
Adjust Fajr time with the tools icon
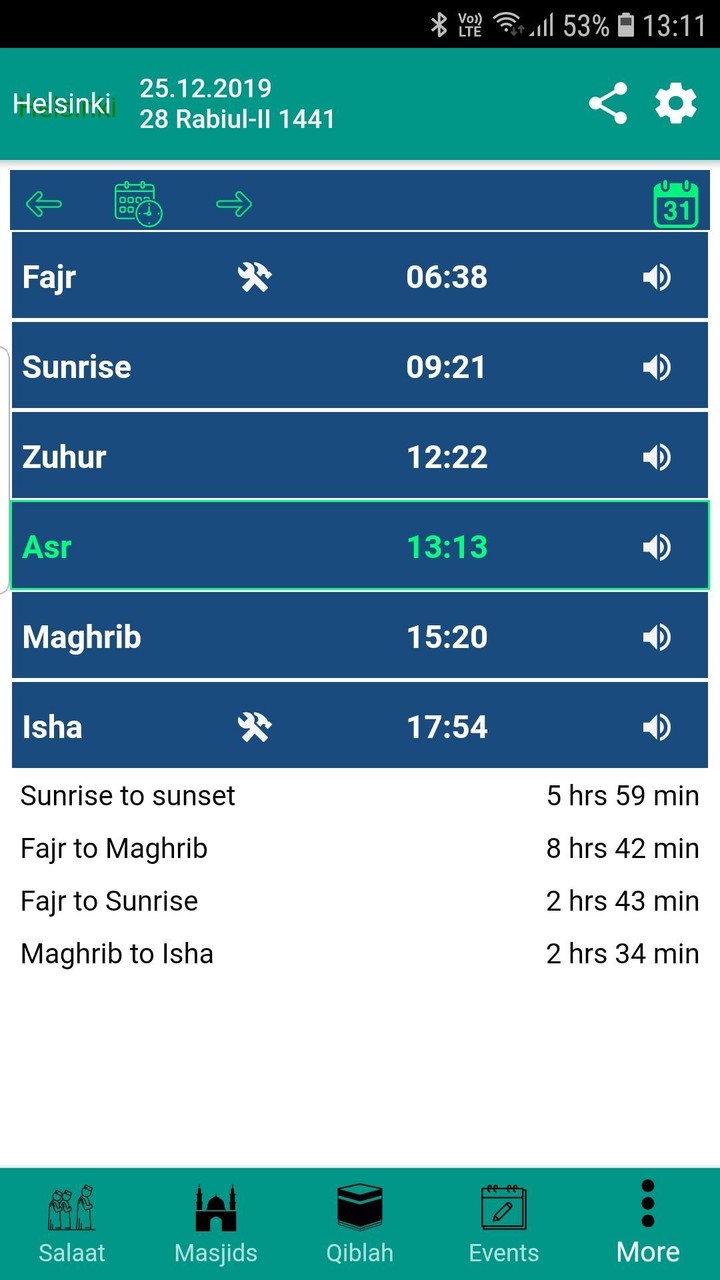pyautogui.click(x=255, y=277)
